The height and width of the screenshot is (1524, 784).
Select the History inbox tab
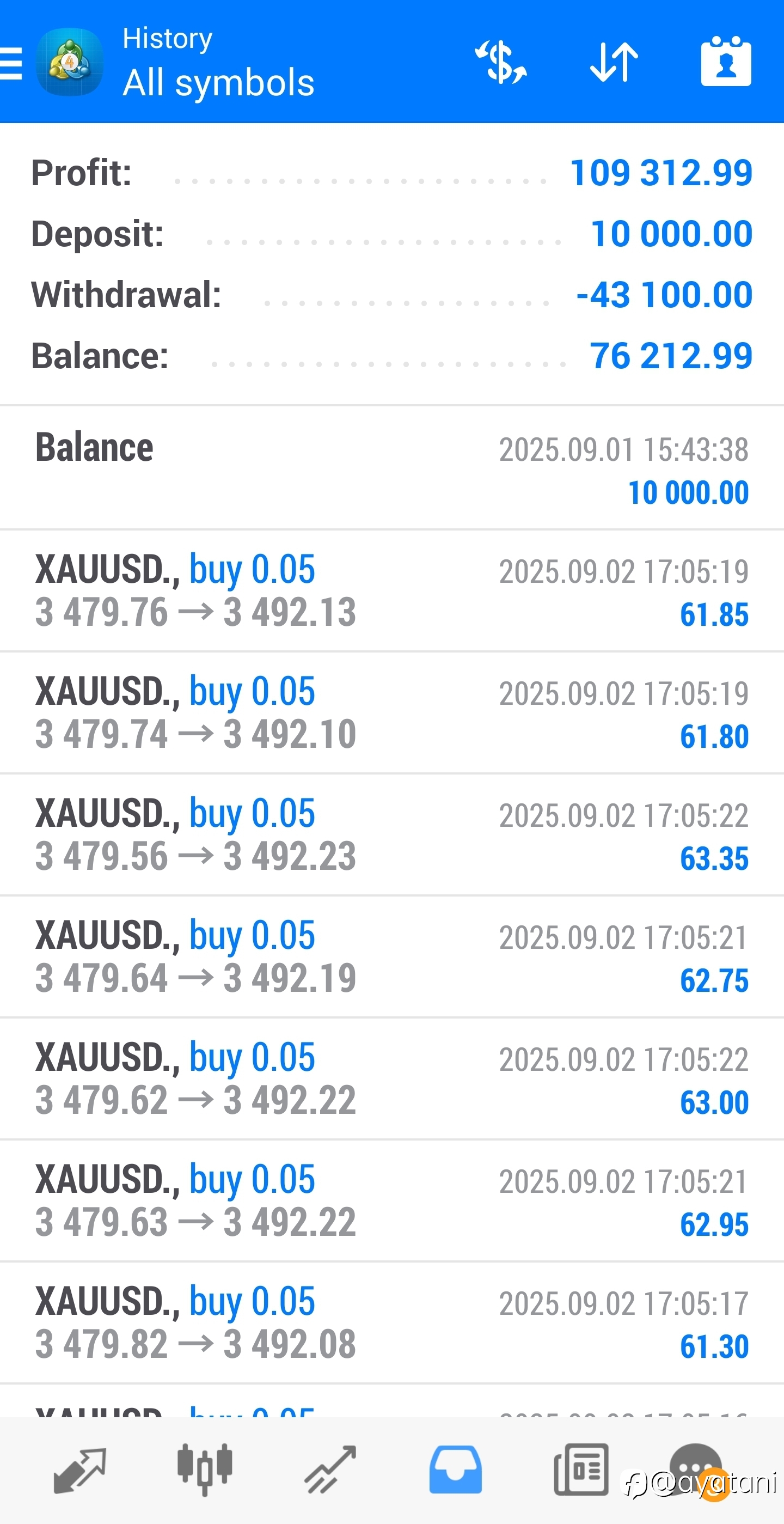tap(455, 1470)
